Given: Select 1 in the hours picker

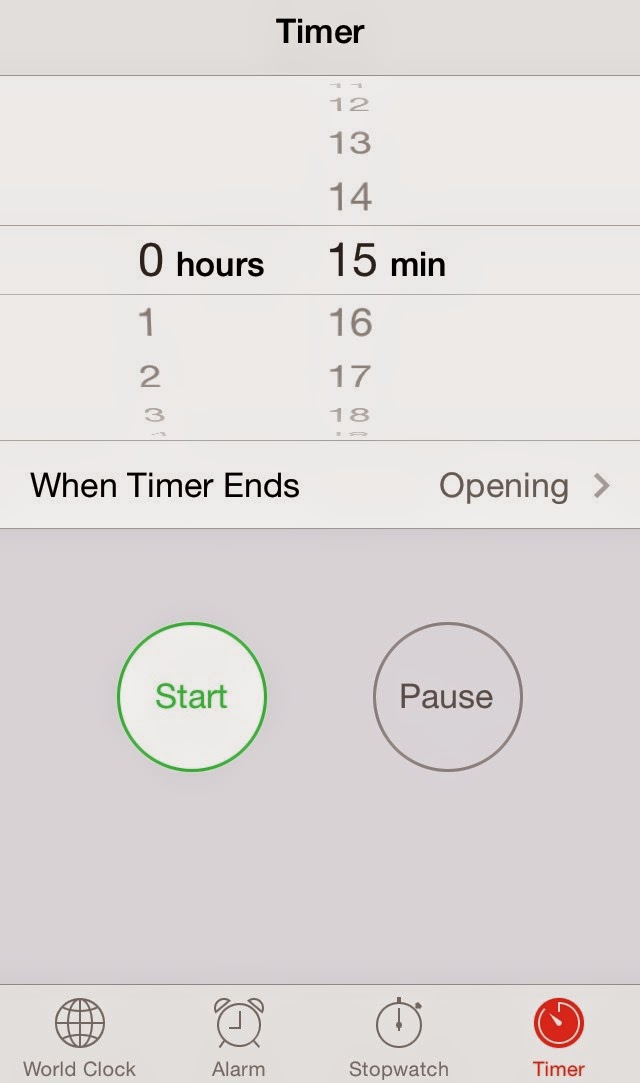Looking at the screenshot, I should pos(147,323).
